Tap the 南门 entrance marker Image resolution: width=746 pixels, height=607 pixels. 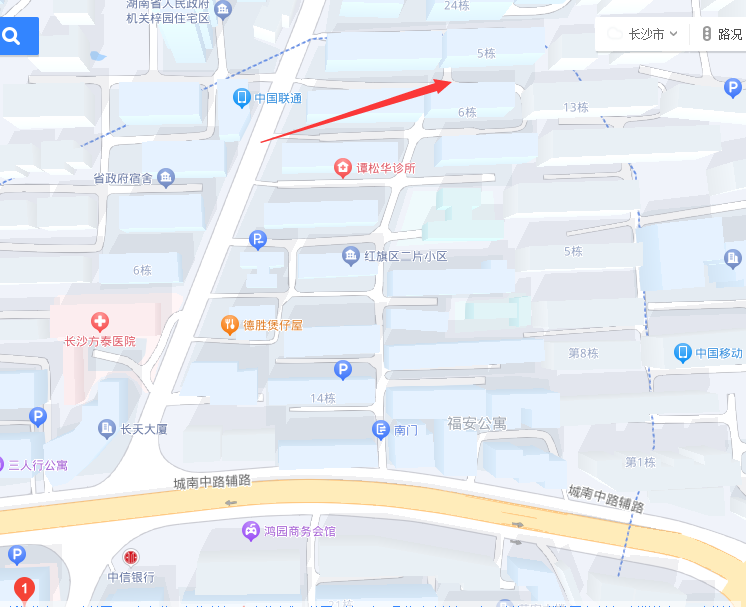coord(381,430)
